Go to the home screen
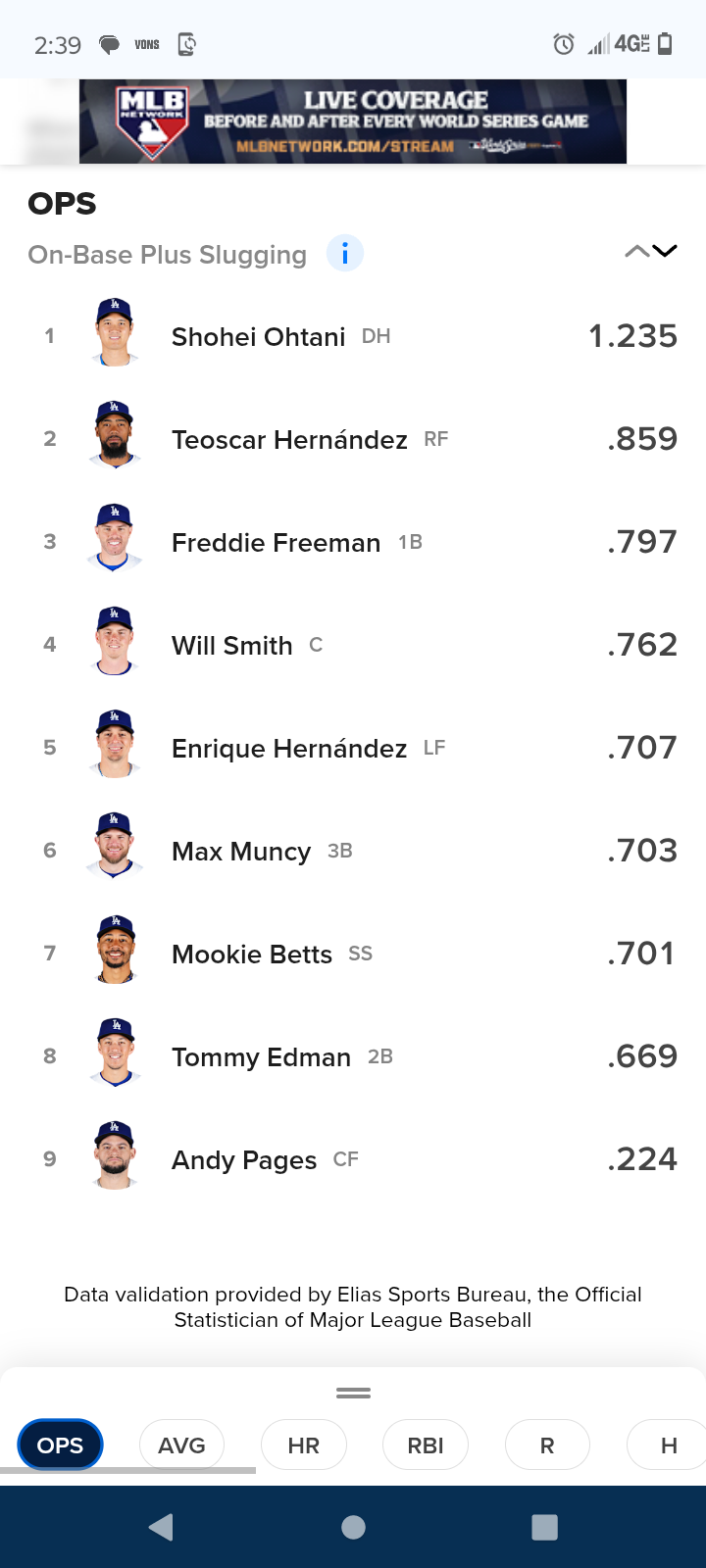Screen dimensions: 706x1568 click(x=353, y=1527)
